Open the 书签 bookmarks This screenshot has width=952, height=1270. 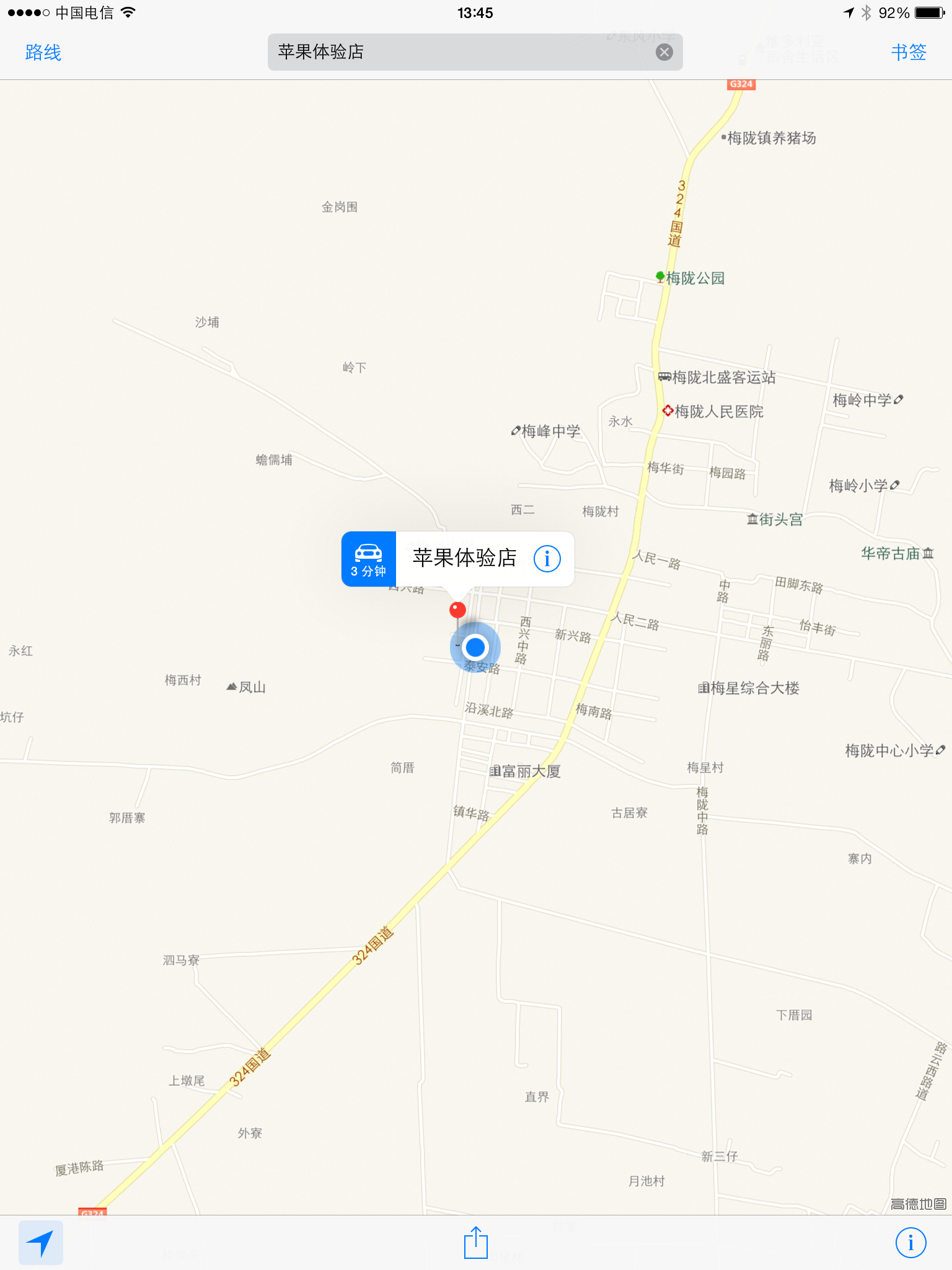908,52
